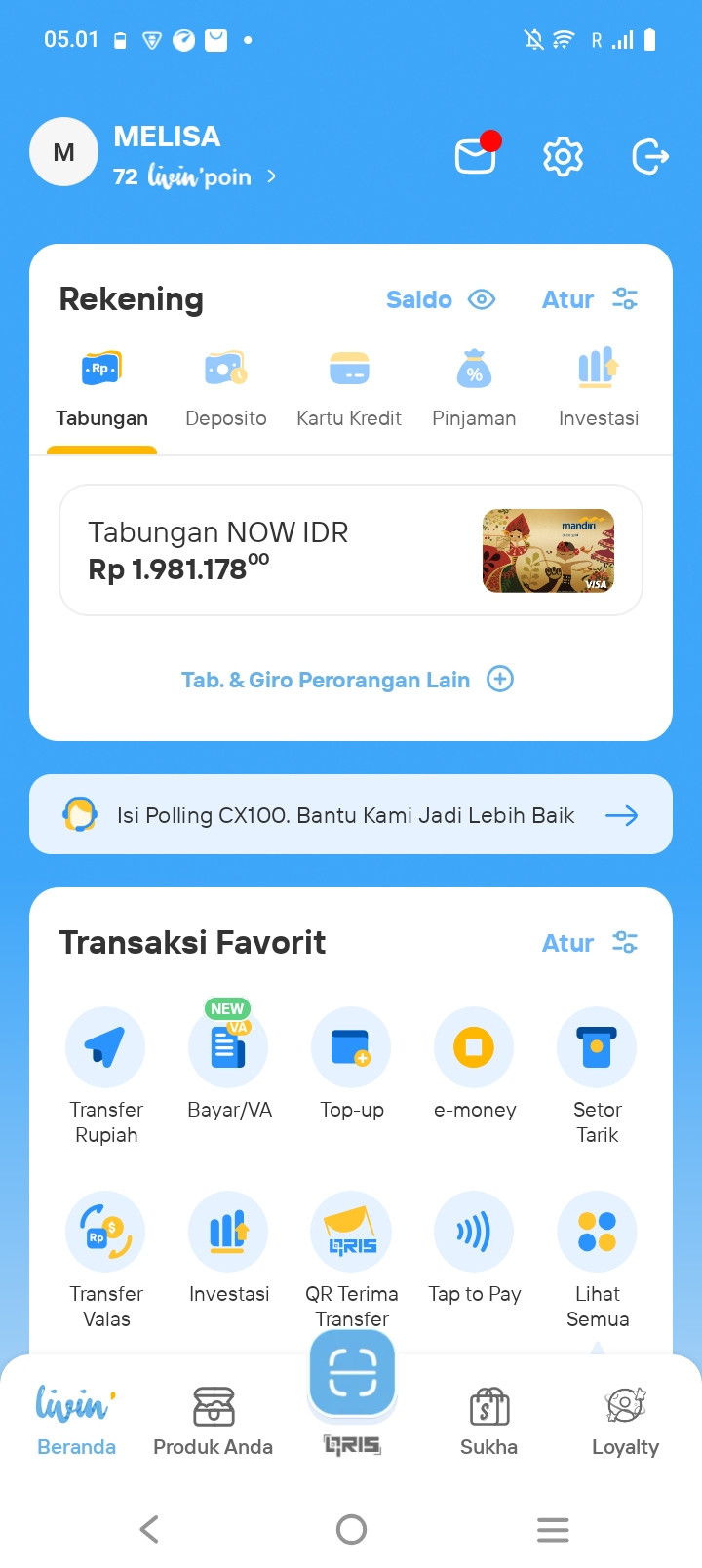The image size is (702, 1568).
Task: Add Tab. & Giro Perorangan Lain
Action: pyautogui.click(x=348, y=680)
